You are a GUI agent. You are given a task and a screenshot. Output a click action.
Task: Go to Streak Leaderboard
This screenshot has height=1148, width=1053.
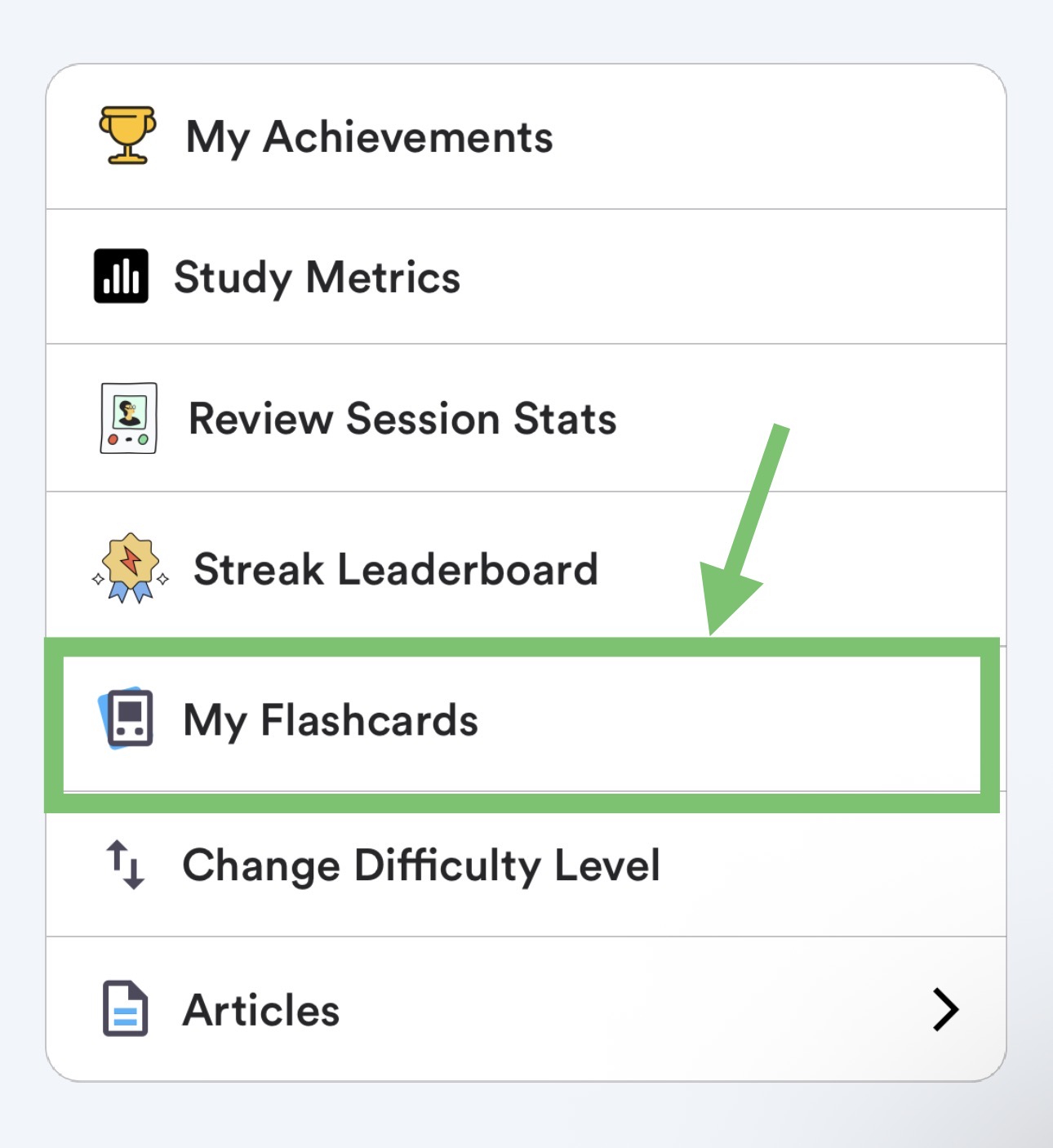[x=395, y=569]
